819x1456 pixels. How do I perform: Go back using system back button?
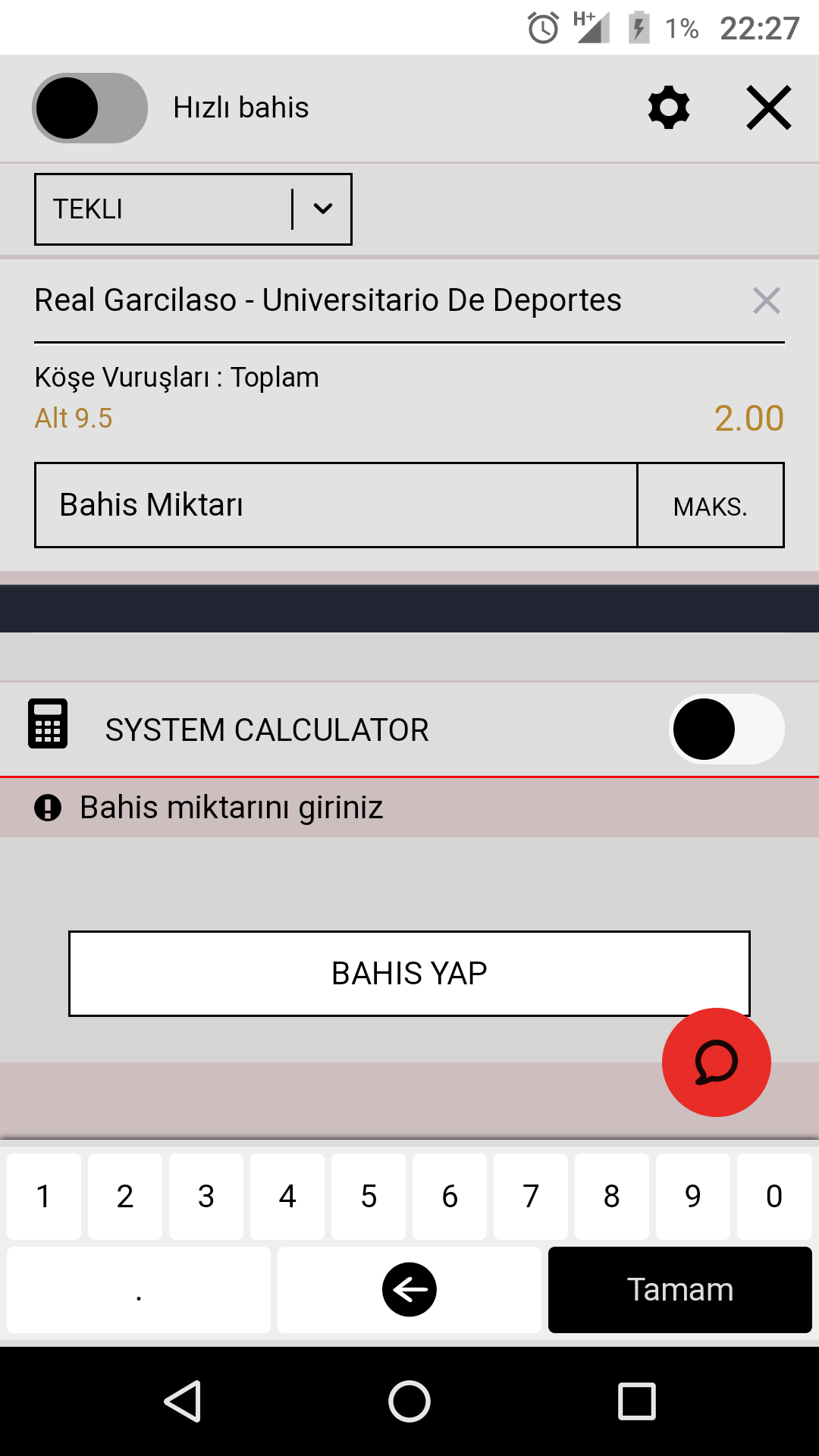click(x=183, y=1401)
